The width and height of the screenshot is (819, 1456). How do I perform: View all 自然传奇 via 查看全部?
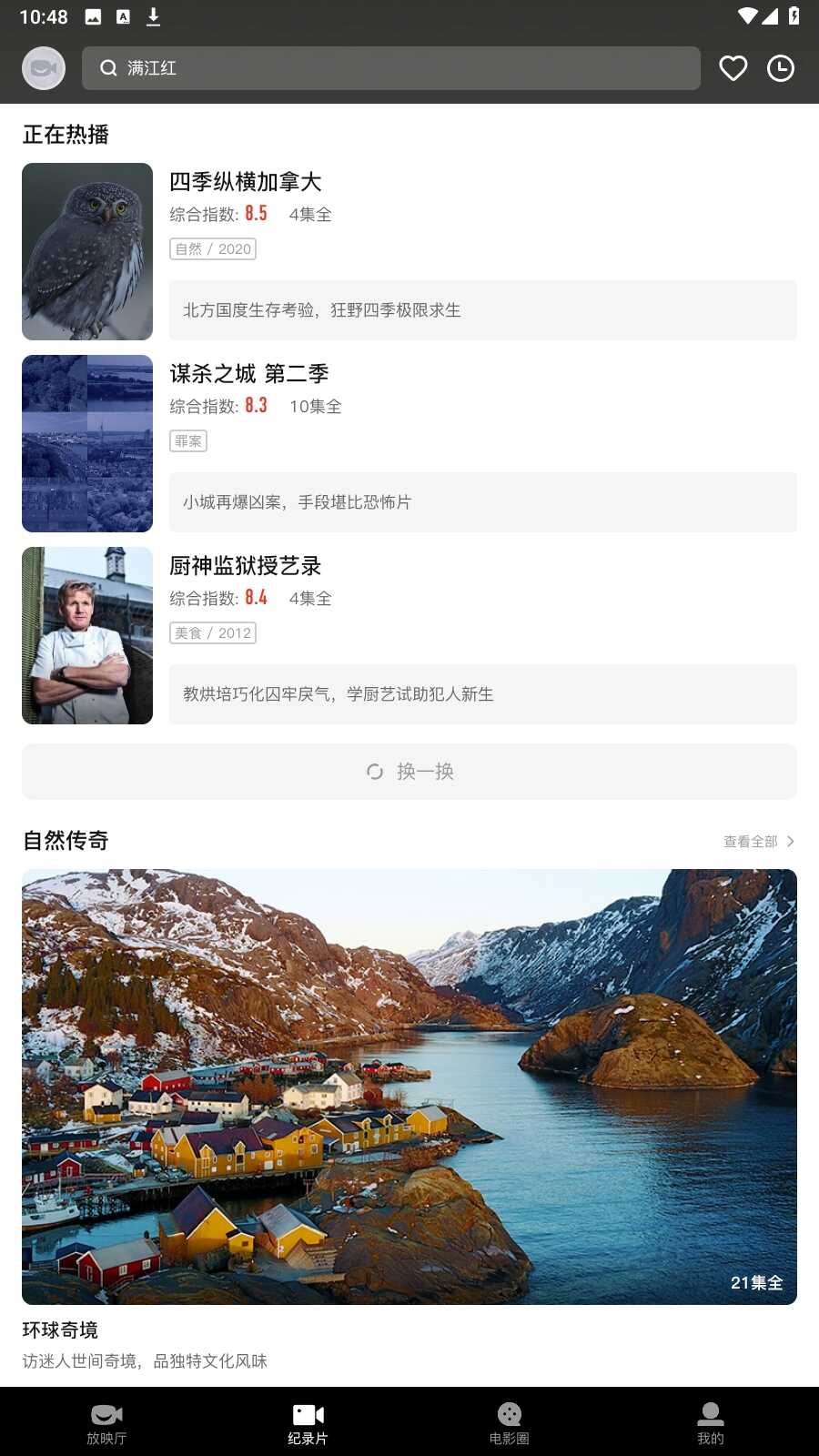(x=758, y=842)
